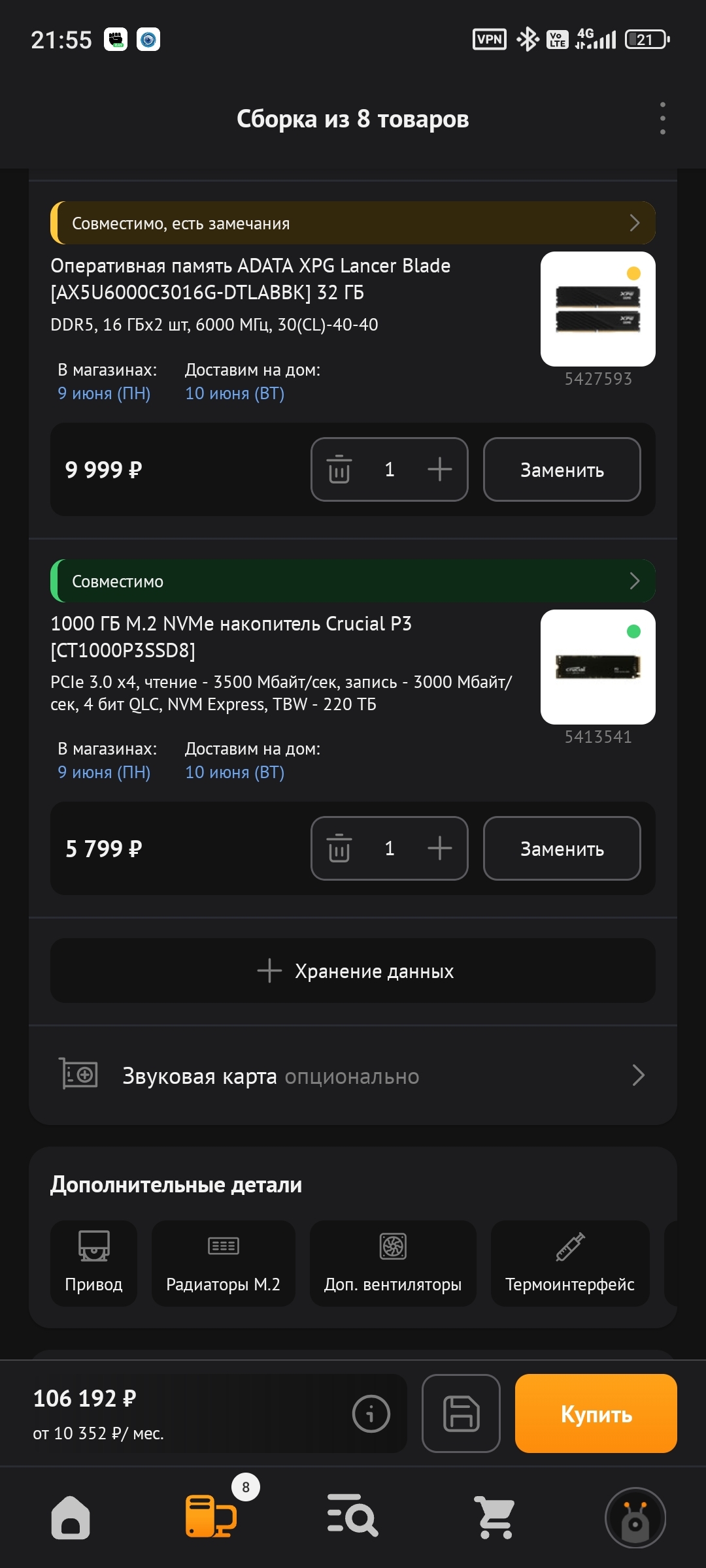Remove the ADATA memory with trash icon
Viewport: 706px width, 1568px height.
[x=339, y=469]
